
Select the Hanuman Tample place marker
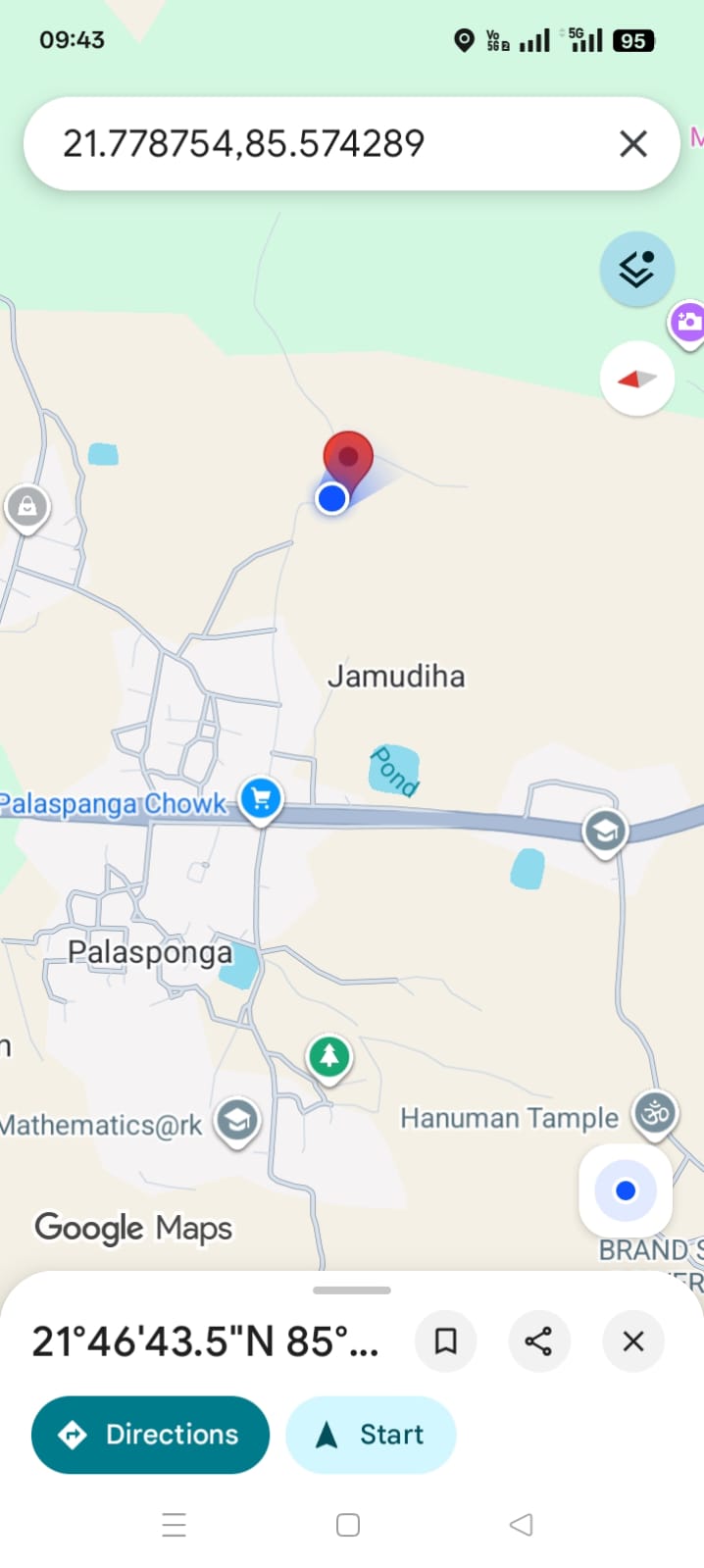tap(655, 1113)
